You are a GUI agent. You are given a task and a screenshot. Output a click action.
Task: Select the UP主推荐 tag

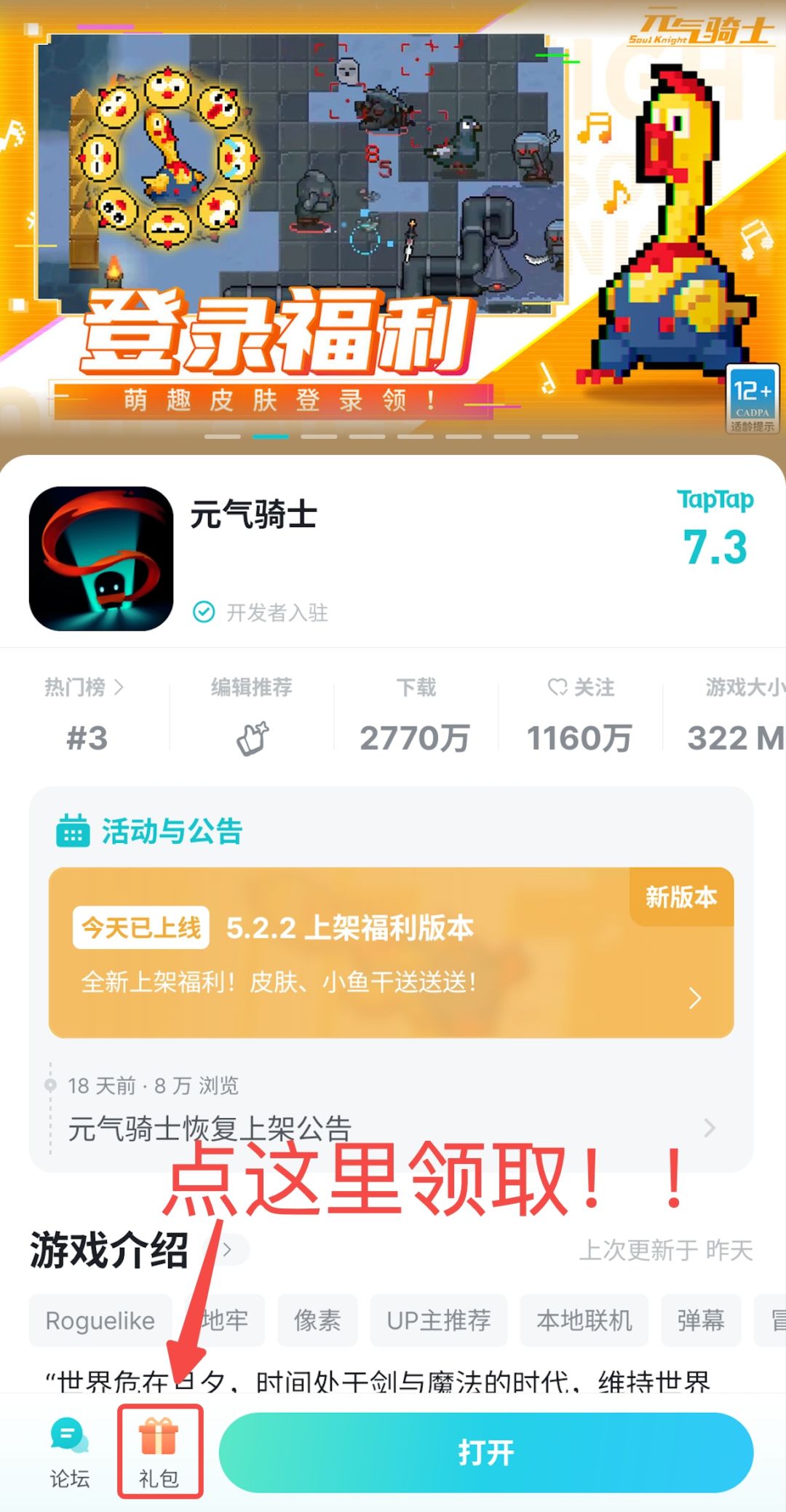pyautogui.click(x=437, y=1321)
